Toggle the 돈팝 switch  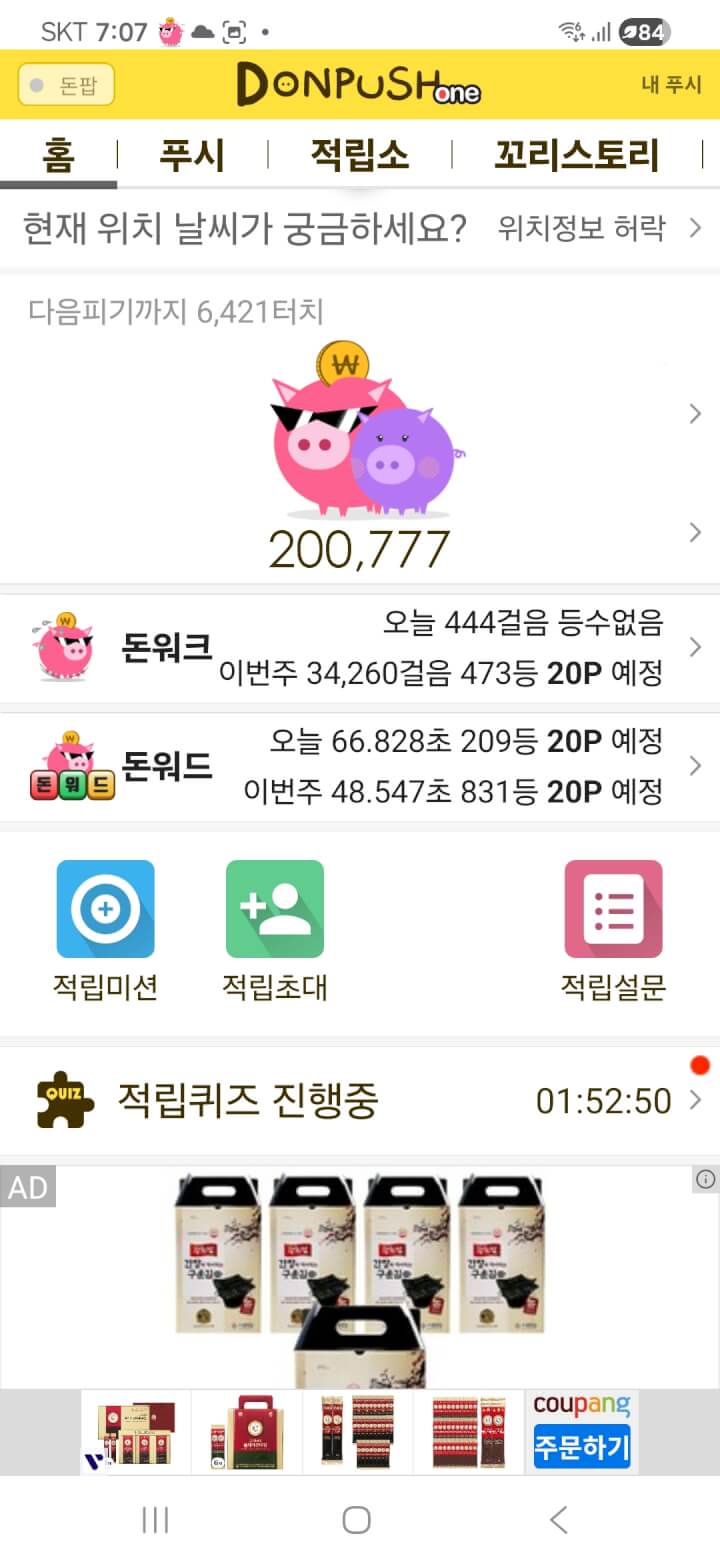66,85
